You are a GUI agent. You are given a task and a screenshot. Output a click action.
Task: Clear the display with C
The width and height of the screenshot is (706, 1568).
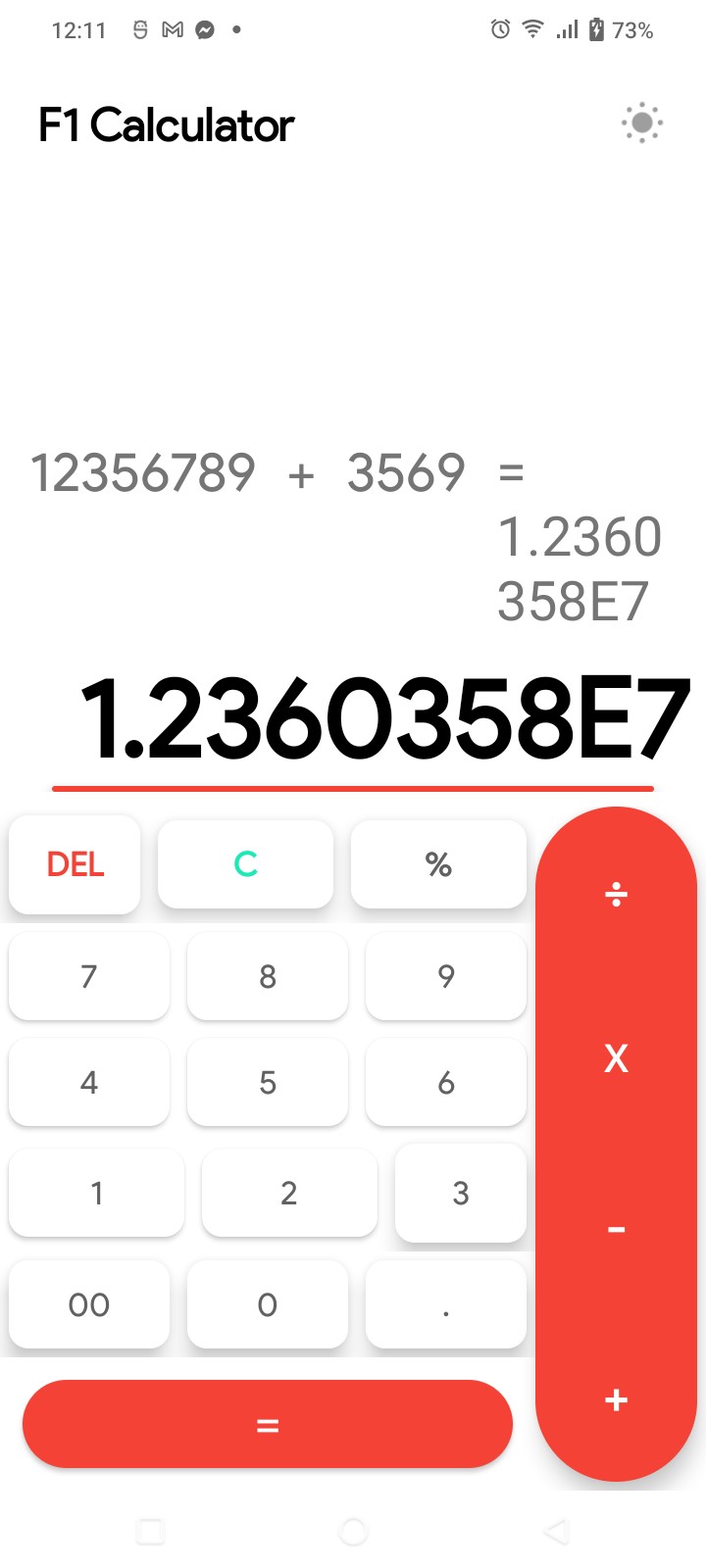(245, 864)
